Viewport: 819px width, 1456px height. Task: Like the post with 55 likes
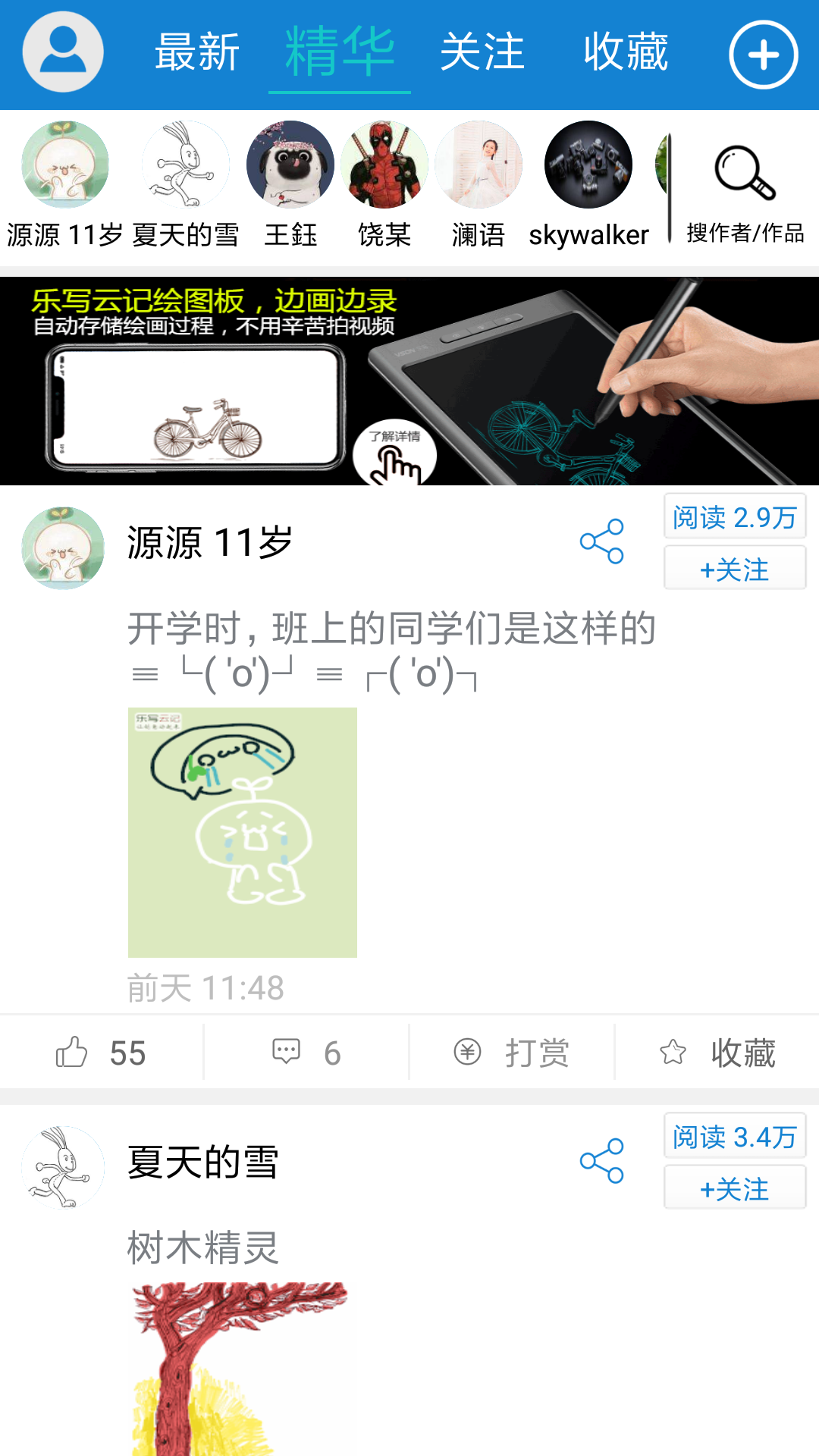101,1053
